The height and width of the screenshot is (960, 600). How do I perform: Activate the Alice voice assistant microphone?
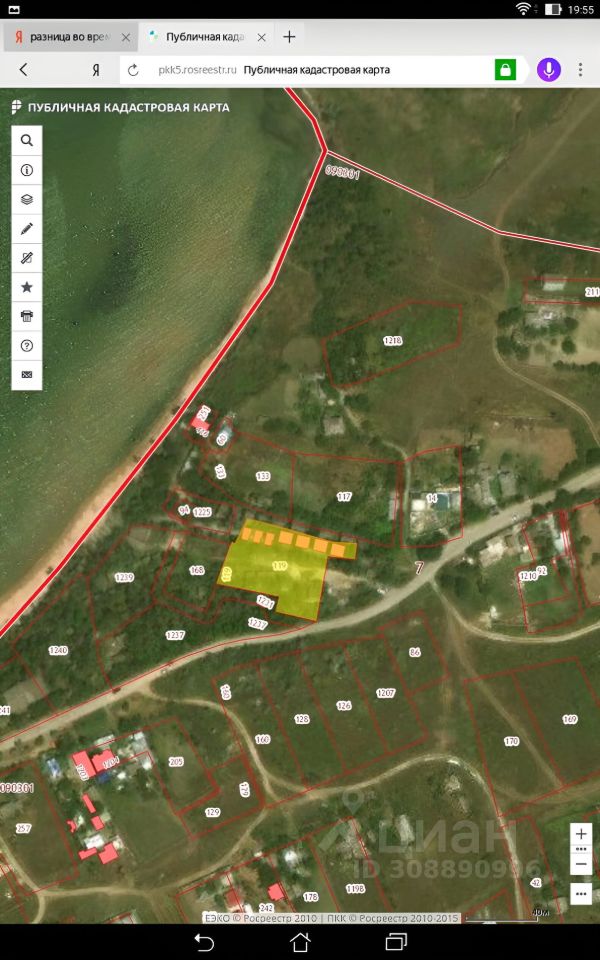tap(548, 70)
